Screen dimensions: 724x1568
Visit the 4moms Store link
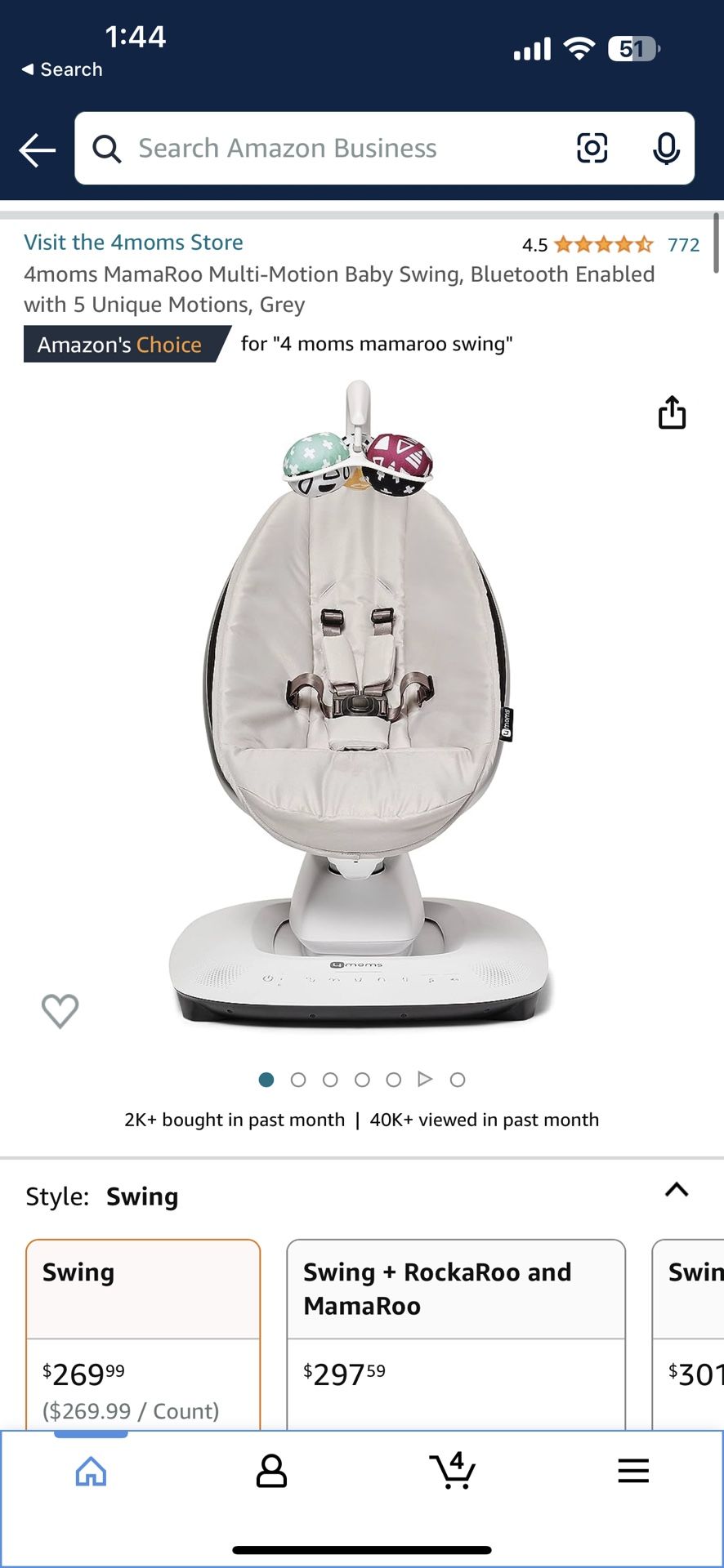[133, 243]
